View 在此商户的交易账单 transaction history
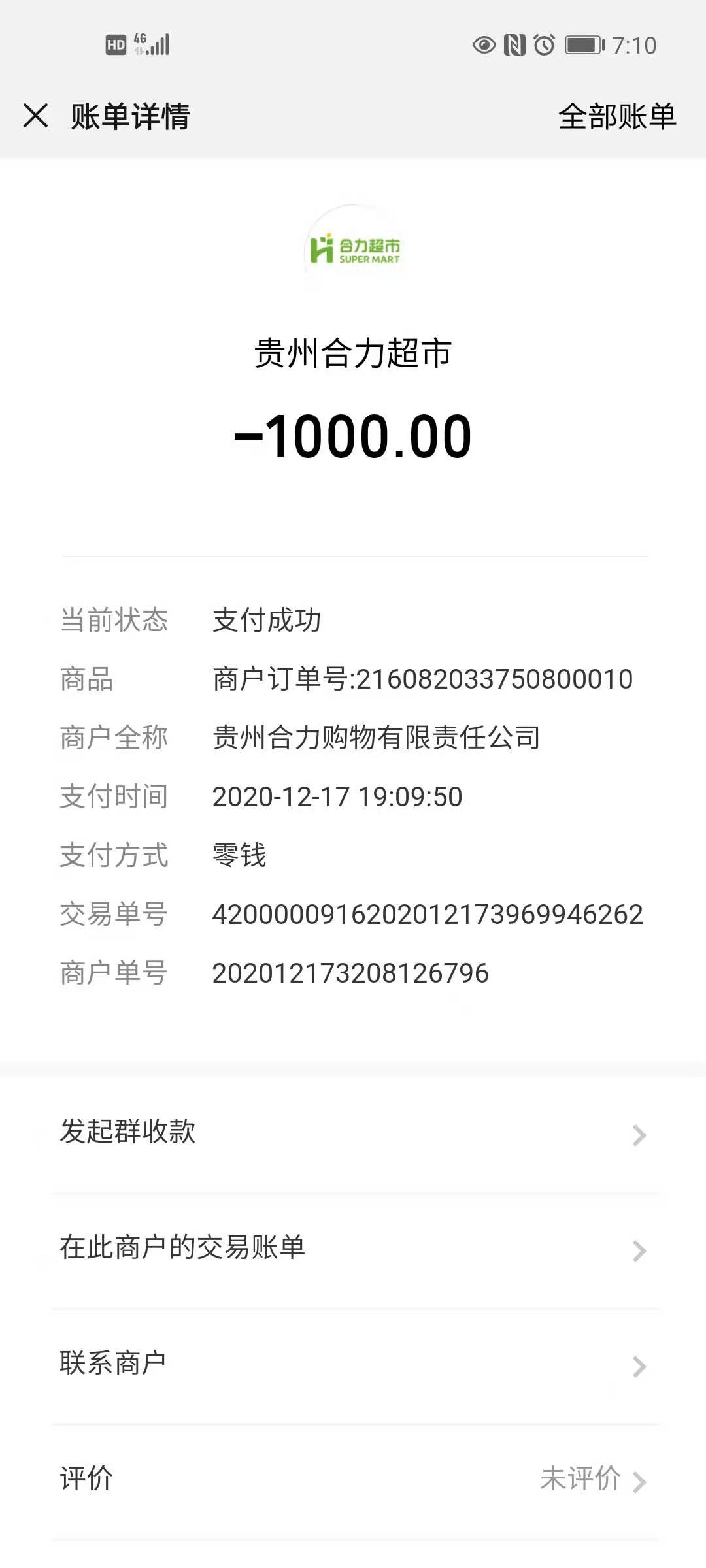The height and width of the screenshot is (1568, 706). pyautogui.click(x=353, y=1248)
